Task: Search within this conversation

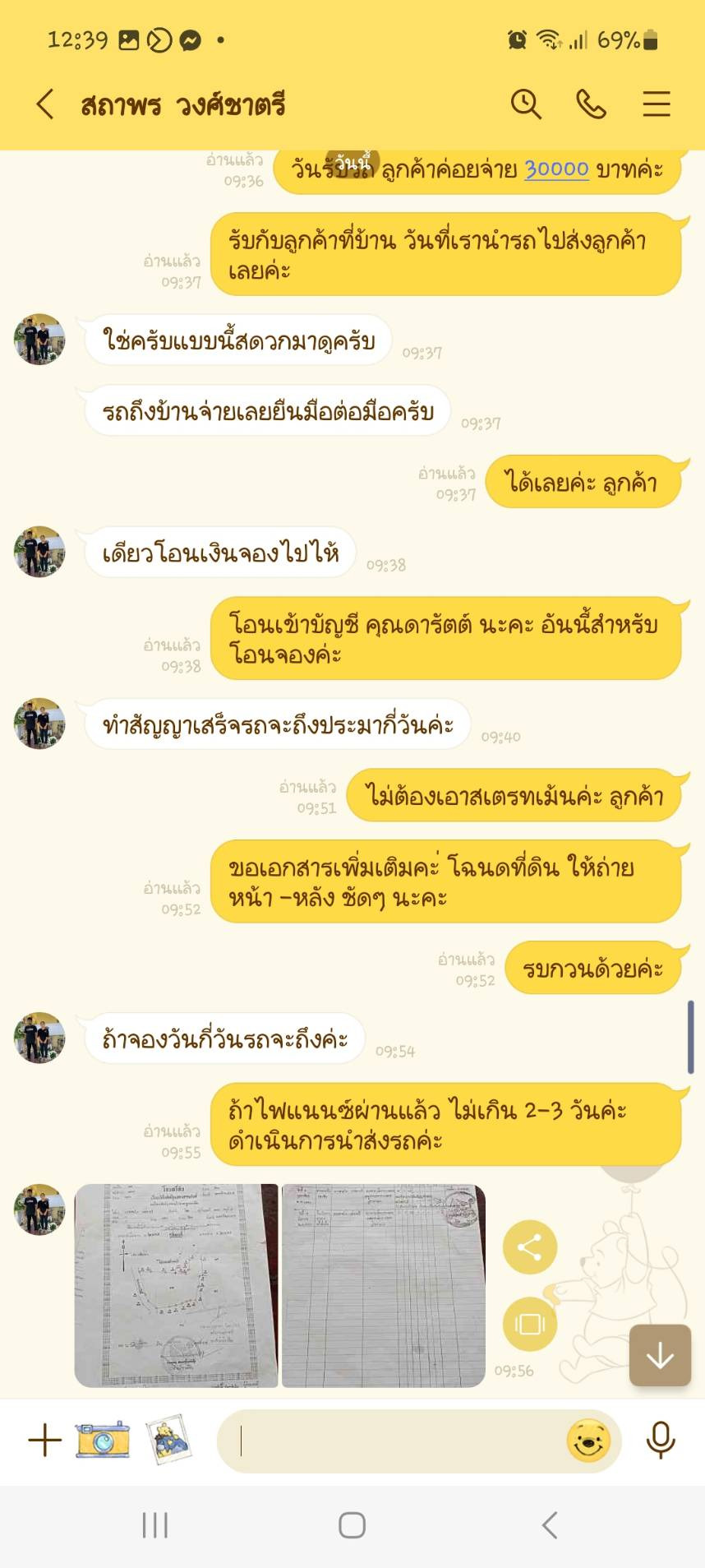Action: [x=526, y=104]
